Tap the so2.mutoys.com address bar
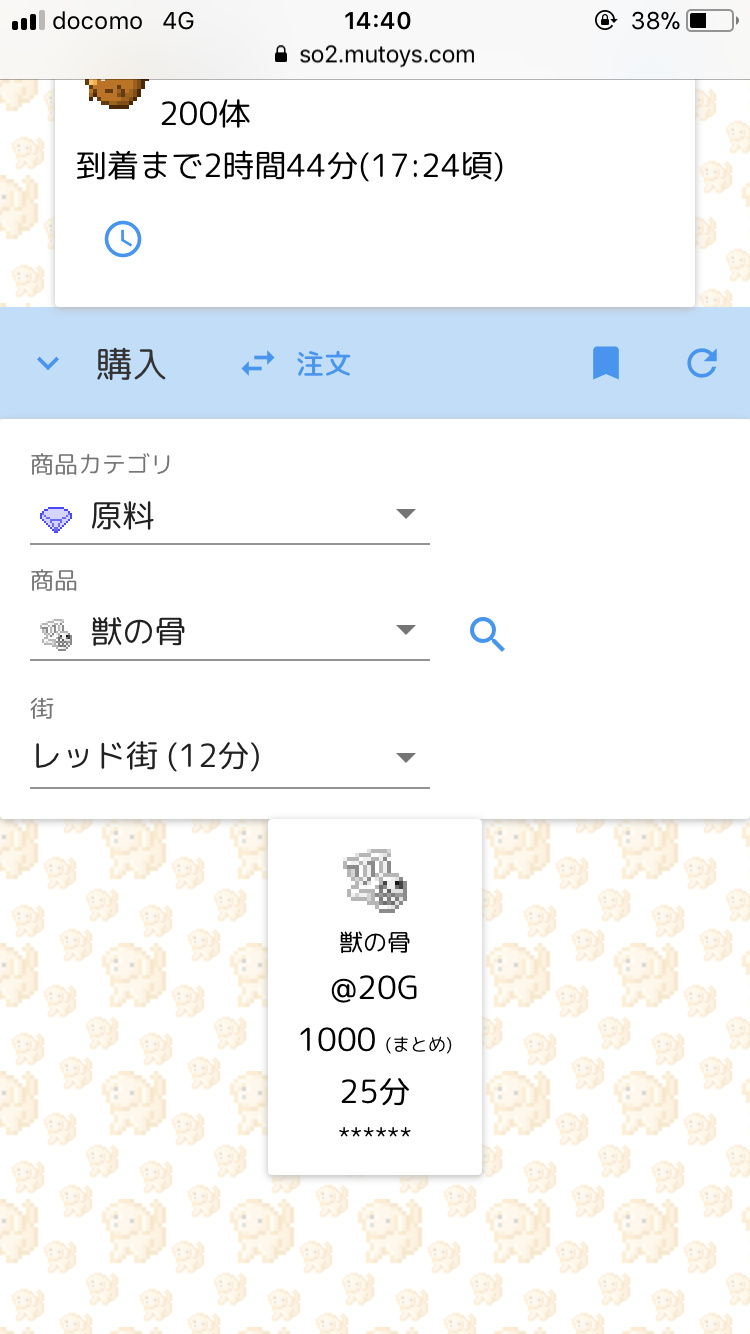Screen dimensions: 750x1334 (375, 54)
